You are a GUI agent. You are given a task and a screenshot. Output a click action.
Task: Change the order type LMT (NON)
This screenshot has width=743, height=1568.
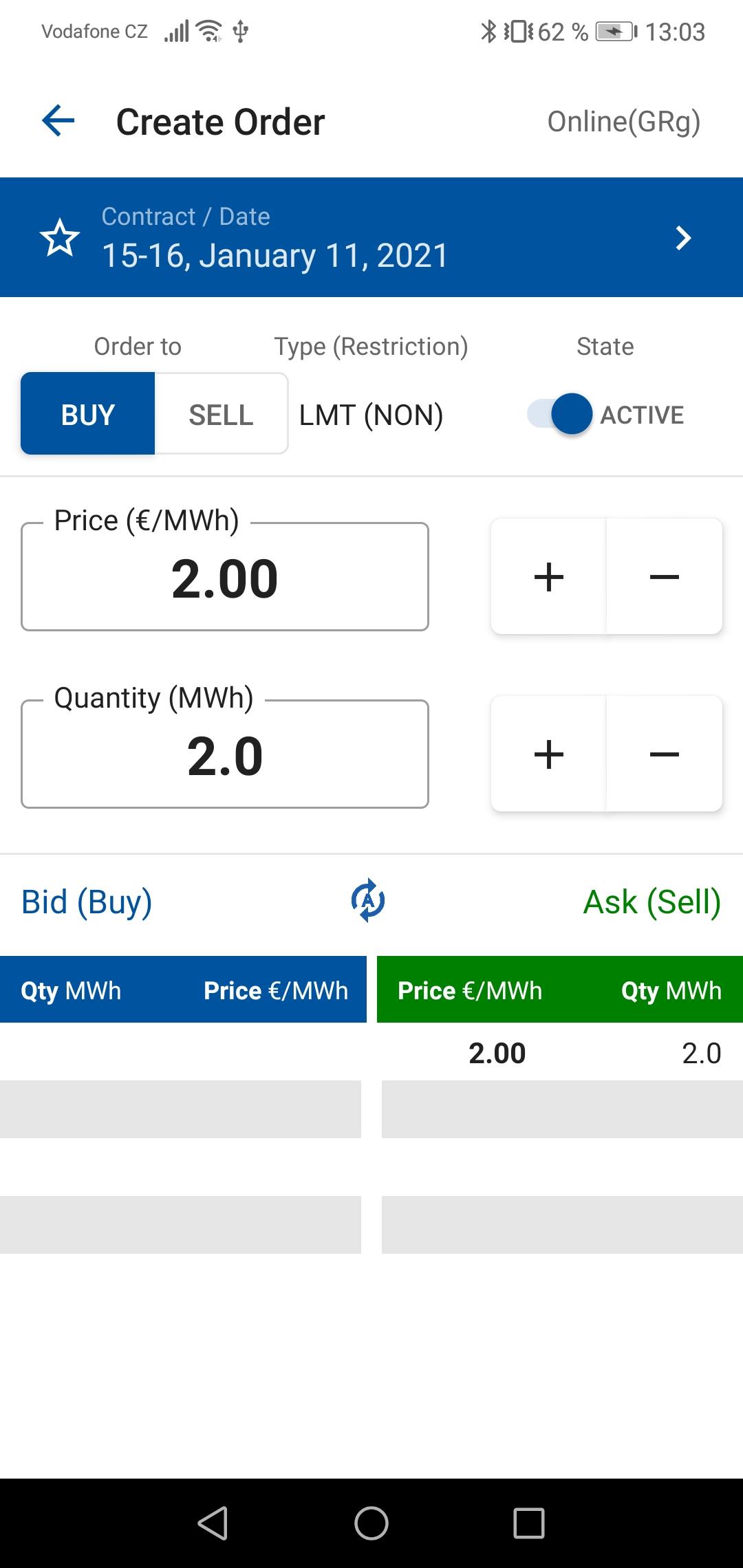pyautogui.click(x=371, y=415)
